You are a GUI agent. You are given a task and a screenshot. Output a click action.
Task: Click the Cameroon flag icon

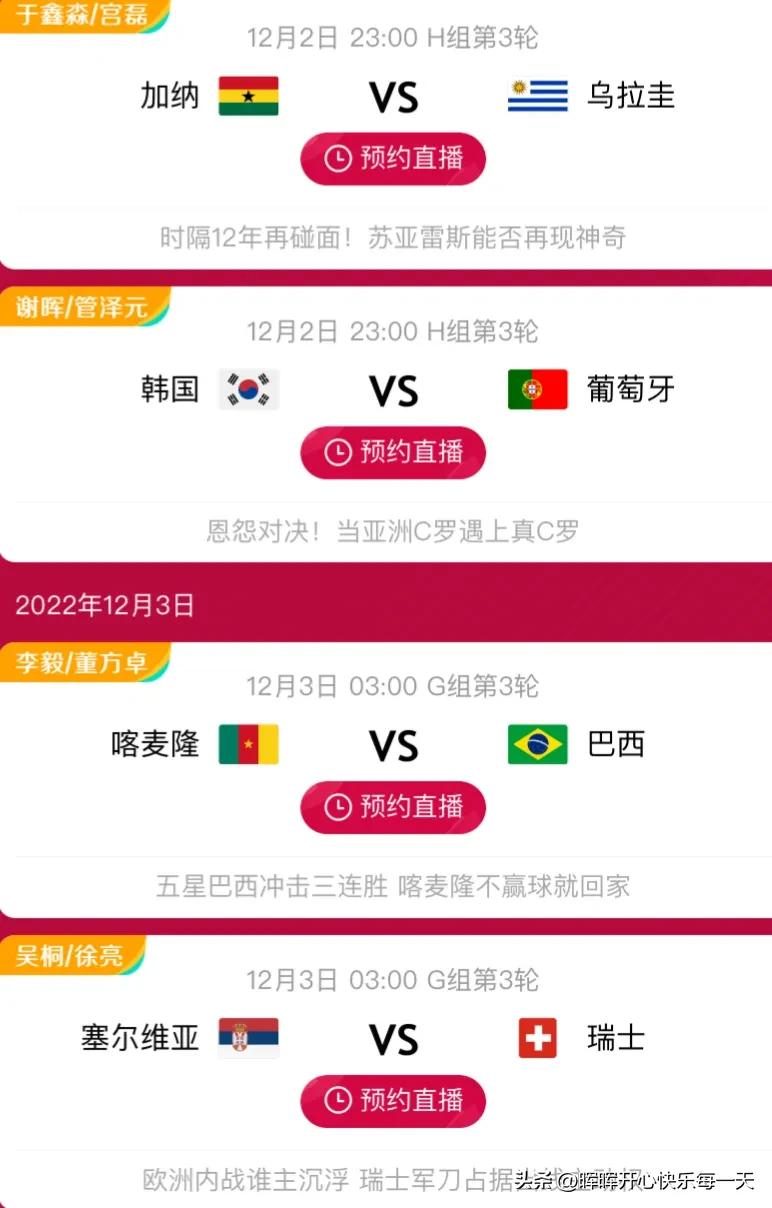click(x=248, y=744)
